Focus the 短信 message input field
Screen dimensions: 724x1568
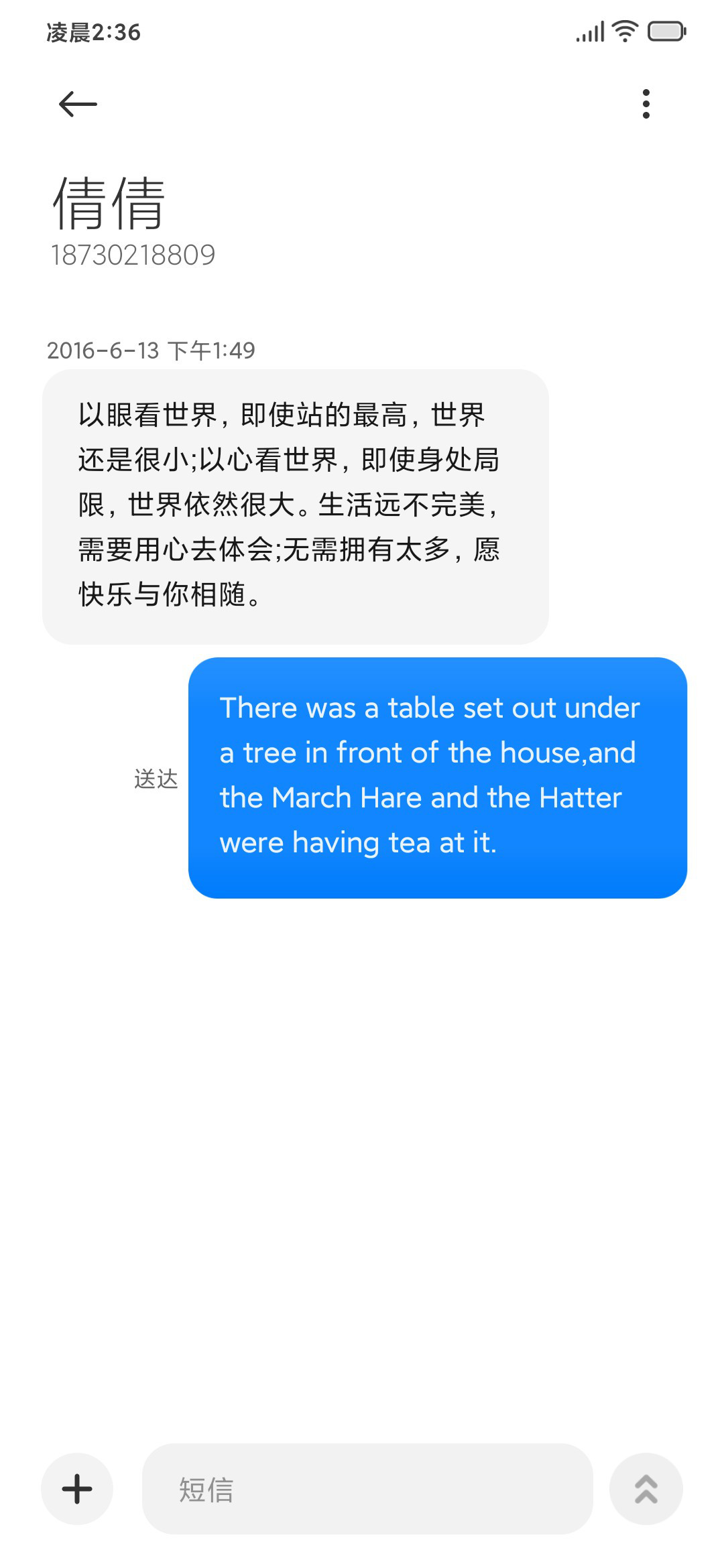coord(367,1489)
